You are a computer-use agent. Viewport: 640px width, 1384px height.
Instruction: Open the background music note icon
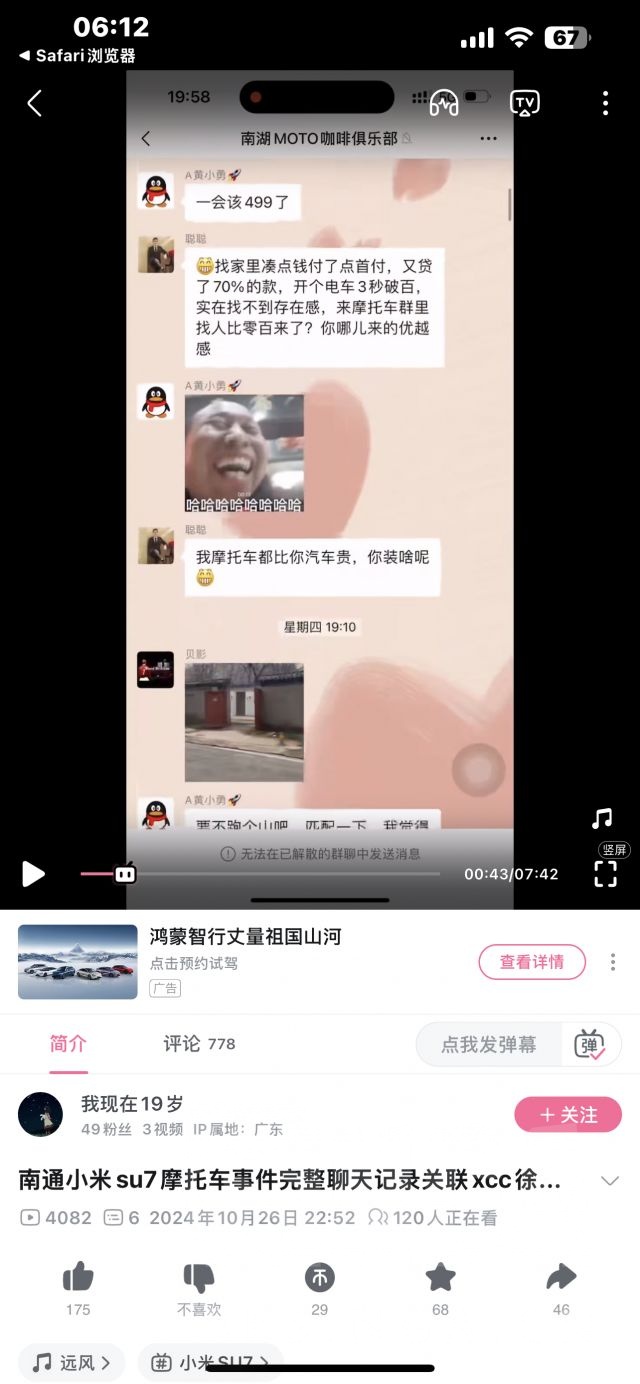point(602,819)
